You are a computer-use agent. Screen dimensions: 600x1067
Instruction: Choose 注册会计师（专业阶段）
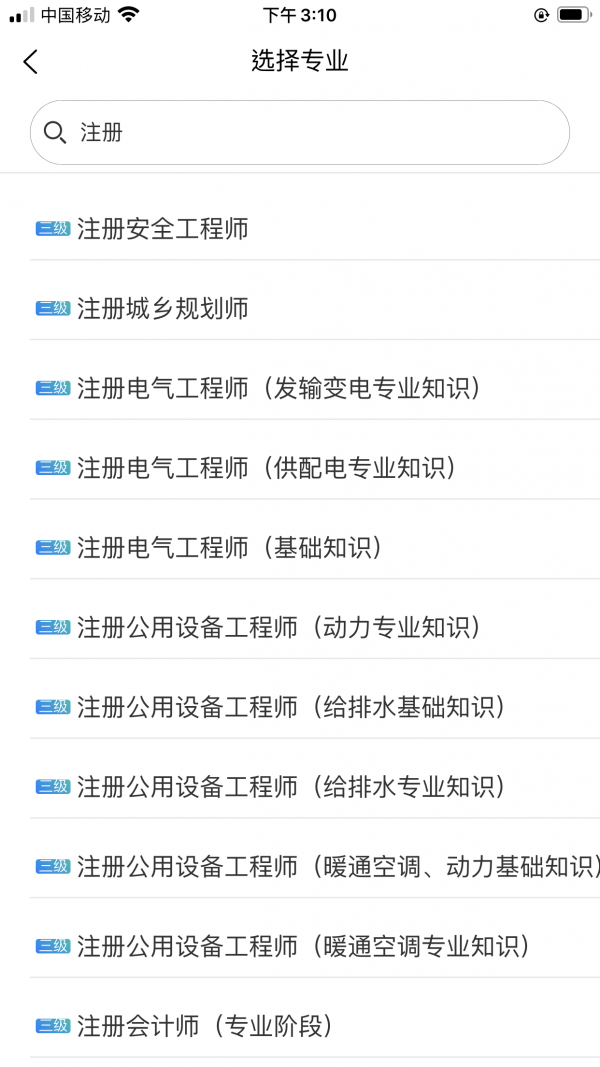pos(205,1026)
